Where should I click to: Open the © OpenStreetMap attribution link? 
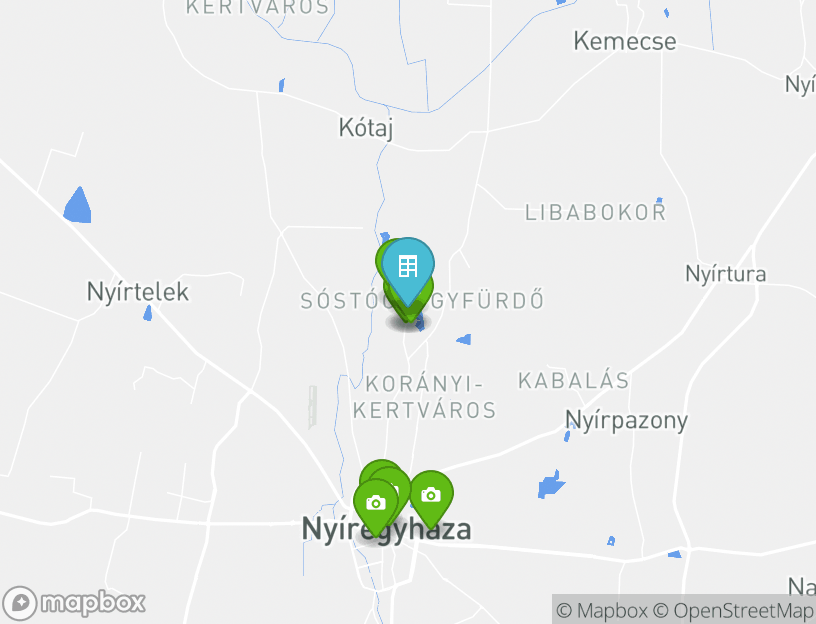point(734,610)
